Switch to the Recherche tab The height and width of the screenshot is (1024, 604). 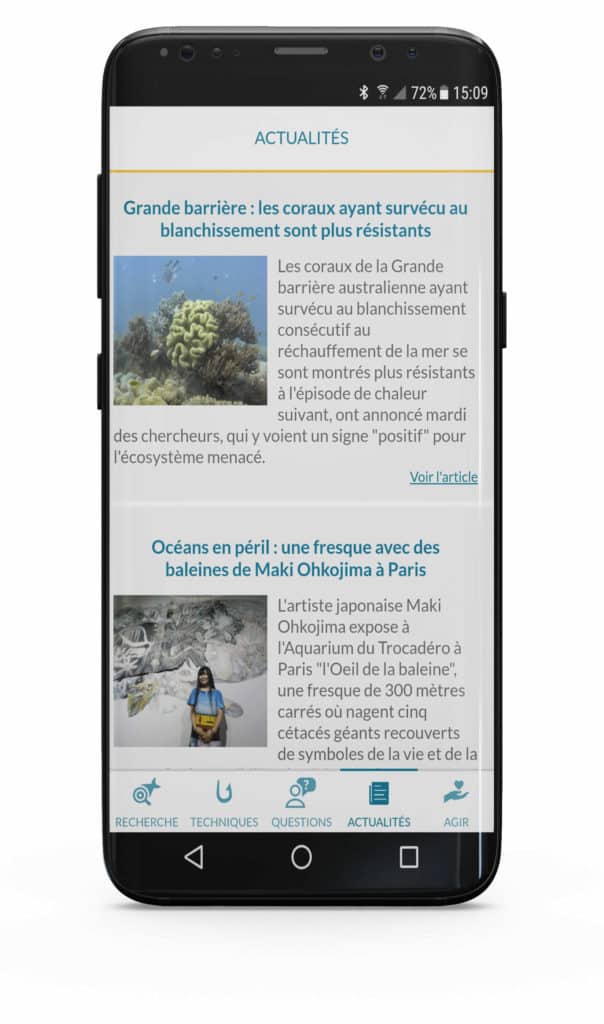(x=146, y=803)
